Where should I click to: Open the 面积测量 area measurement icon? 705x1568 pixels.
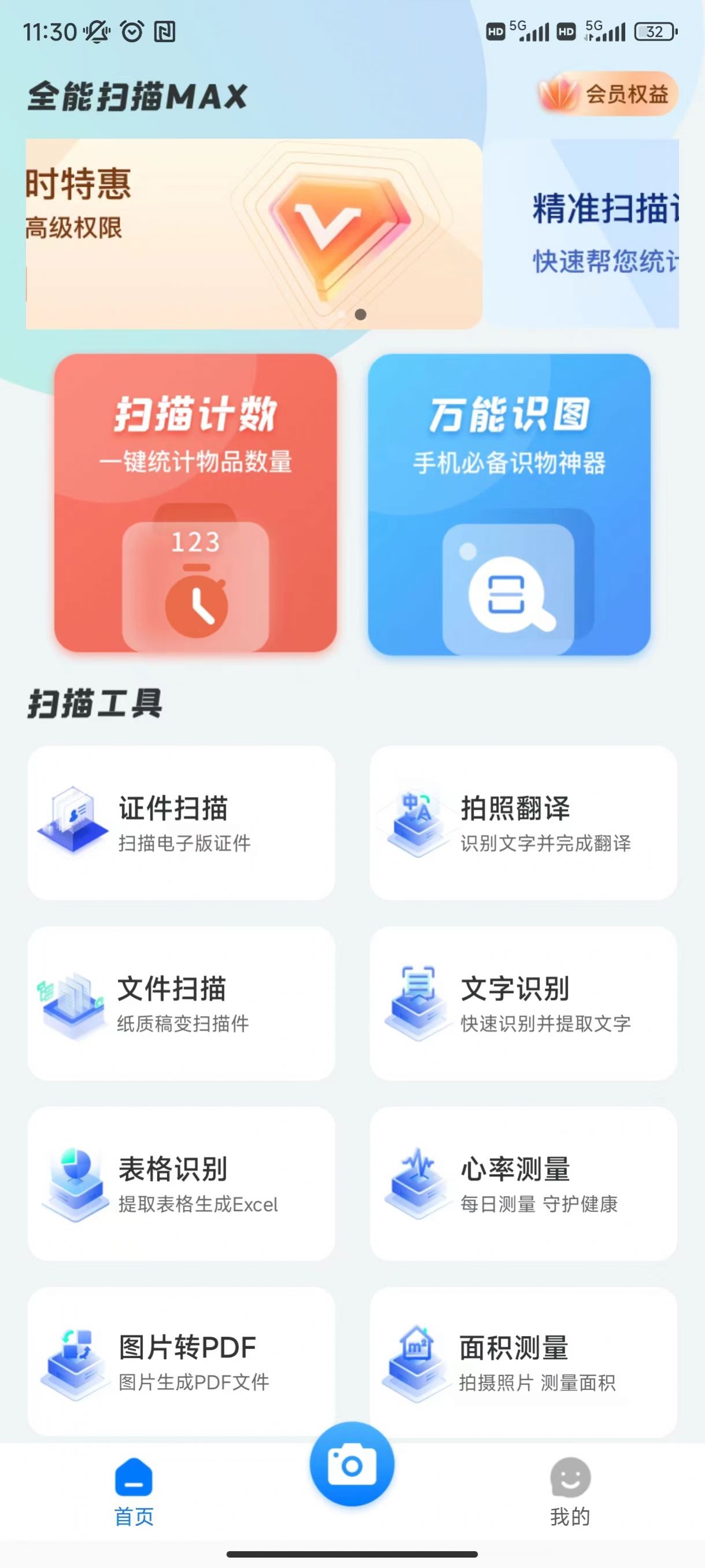point(417,1362)
